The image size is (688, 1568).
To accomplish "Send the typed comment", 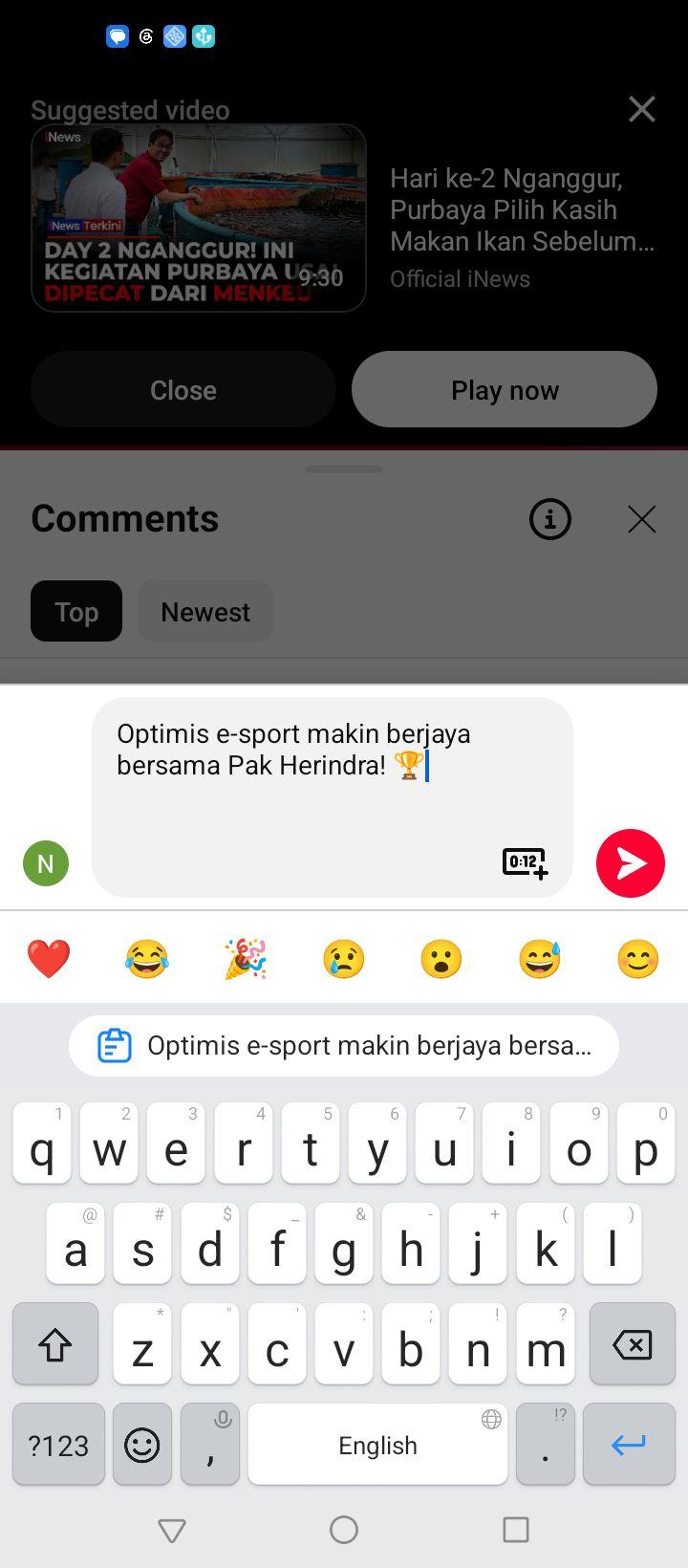I will tap(631, 863).
